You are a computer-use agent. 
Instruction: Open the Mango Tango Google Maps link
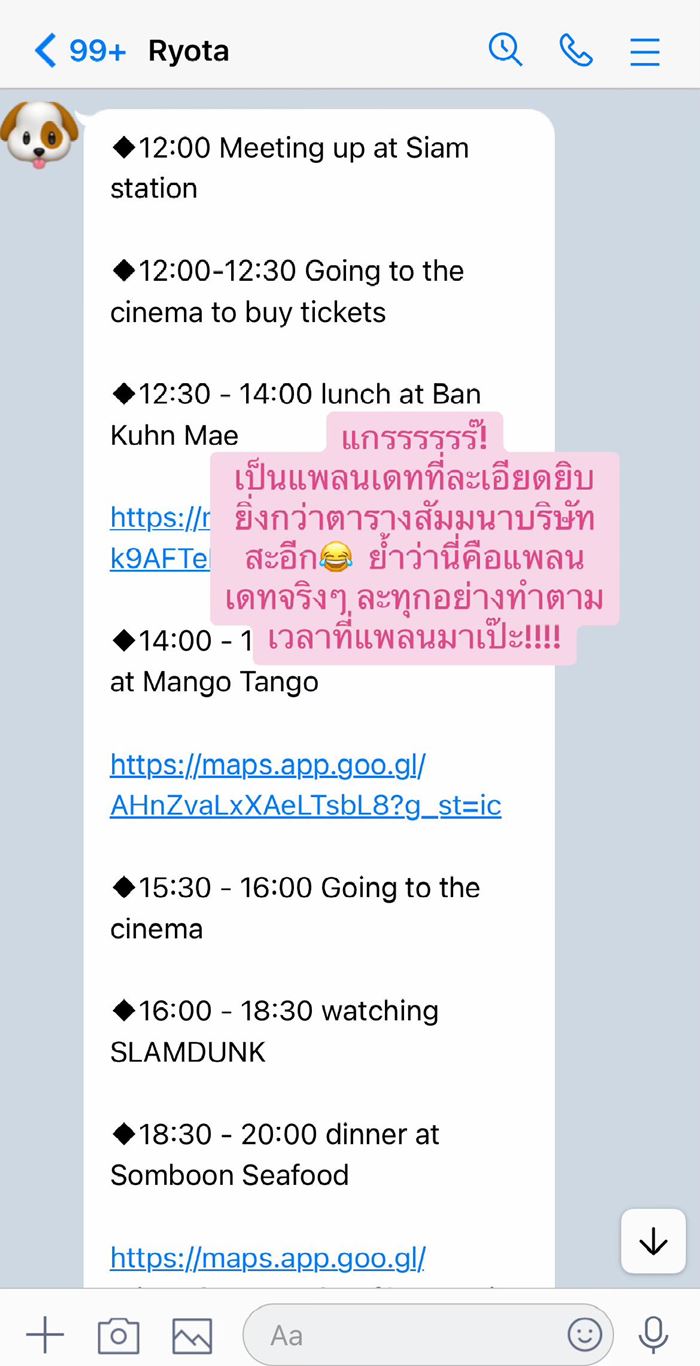click(305, 785)
